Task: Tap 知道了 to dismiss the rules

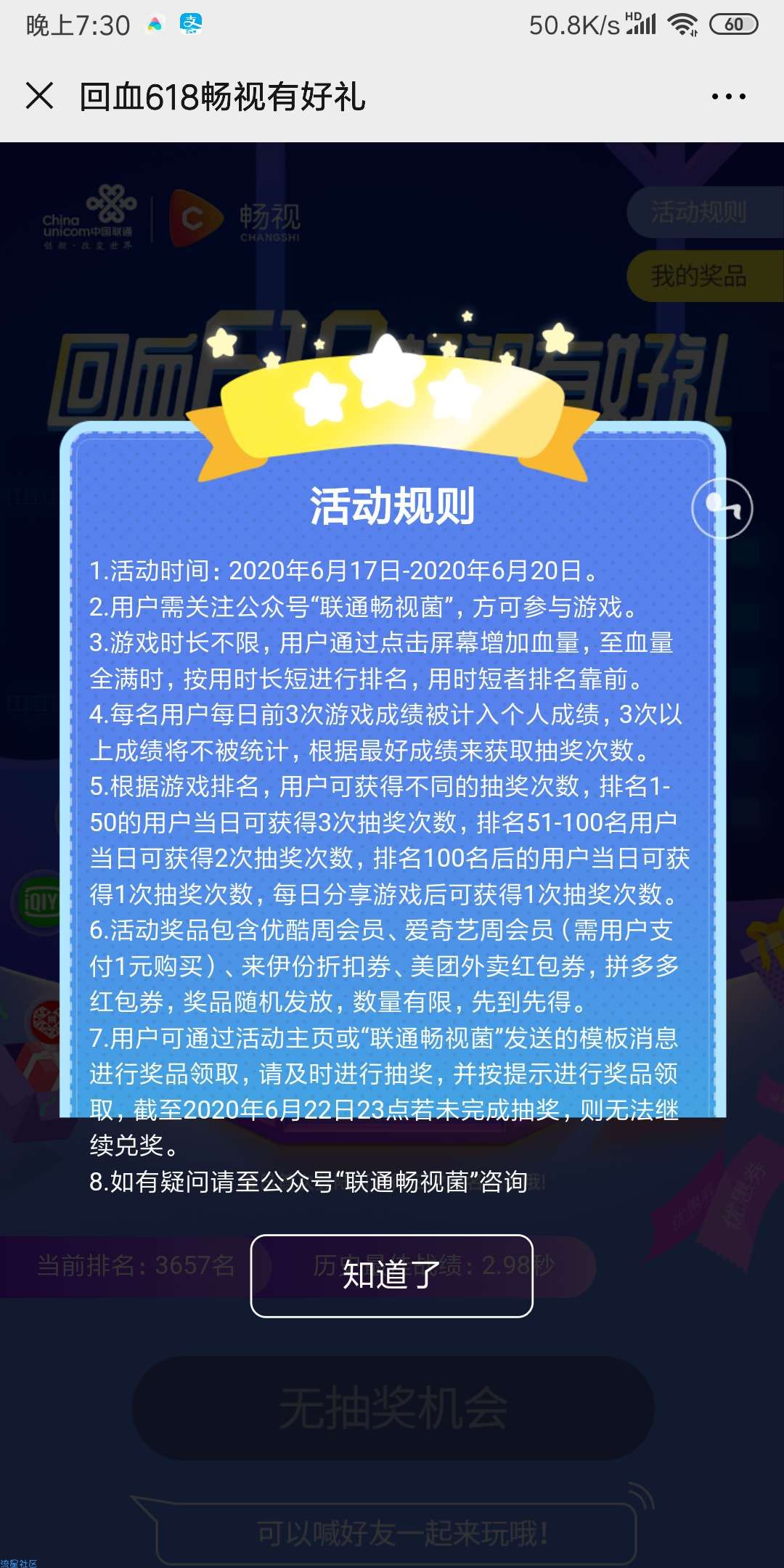Action: click(391, 1275)
